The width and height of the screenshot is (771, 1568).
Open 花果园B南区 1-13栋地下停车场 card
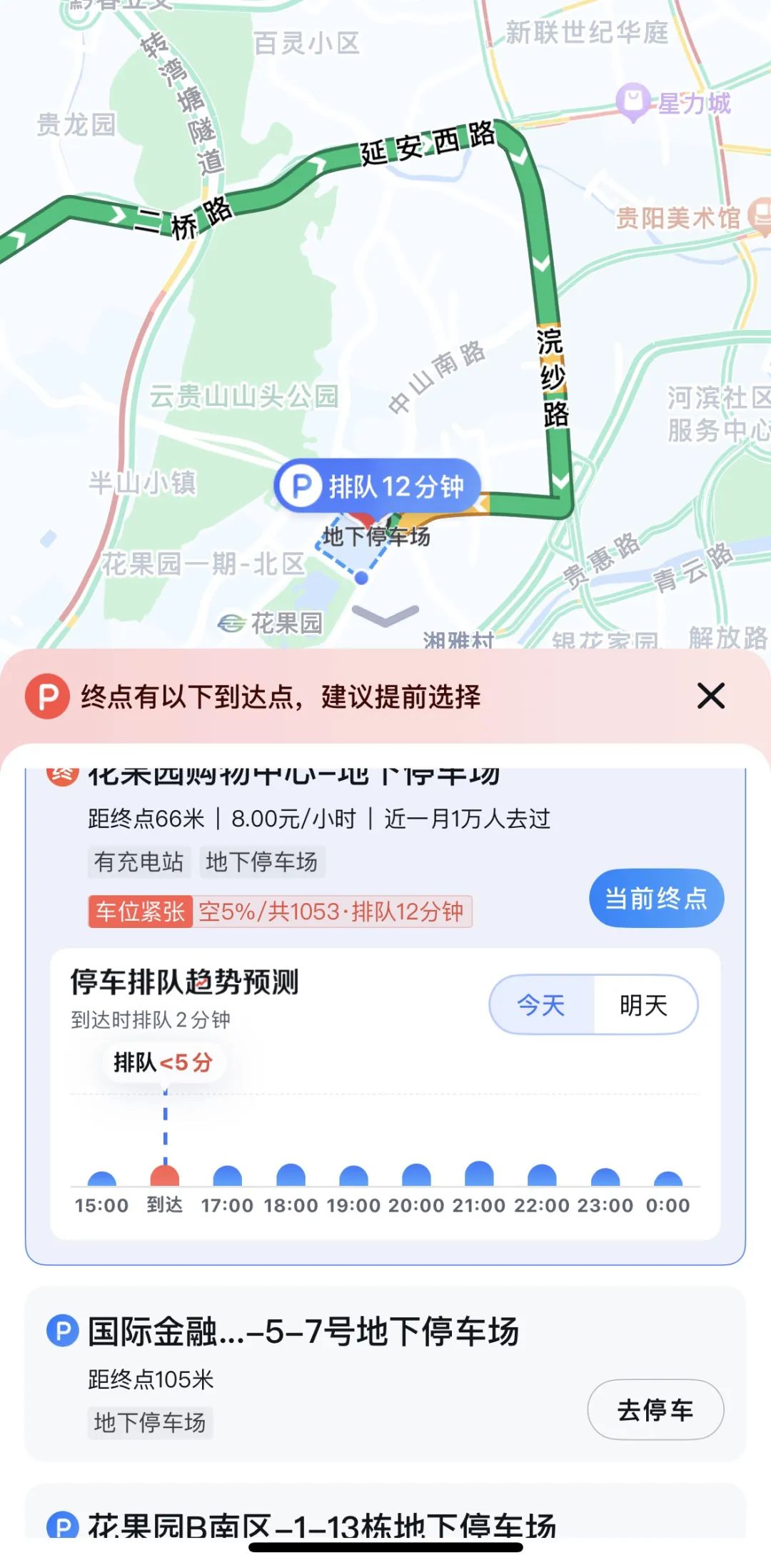[321, 1525]
